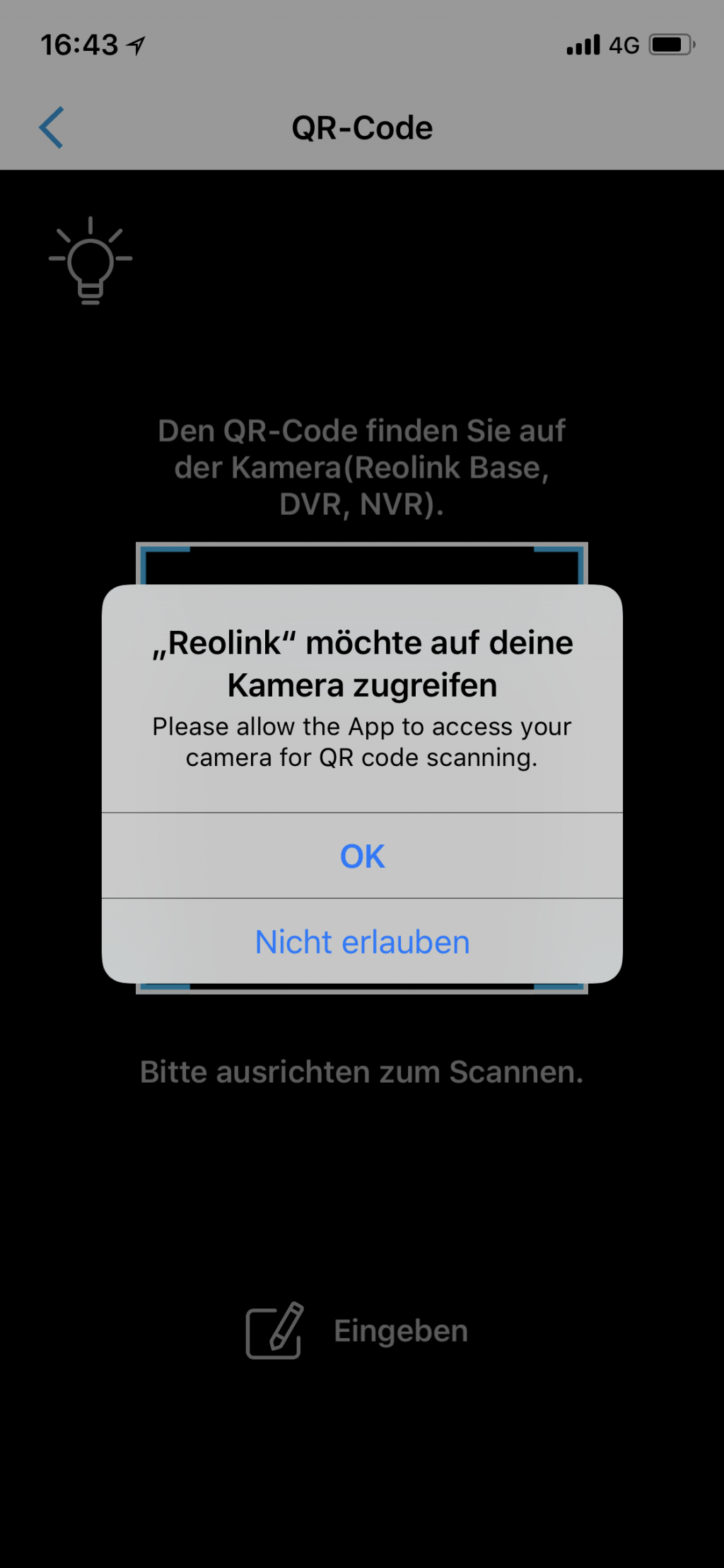Go back using the top-left arrow
This screenshot has width=724, height=1568.
52,128
